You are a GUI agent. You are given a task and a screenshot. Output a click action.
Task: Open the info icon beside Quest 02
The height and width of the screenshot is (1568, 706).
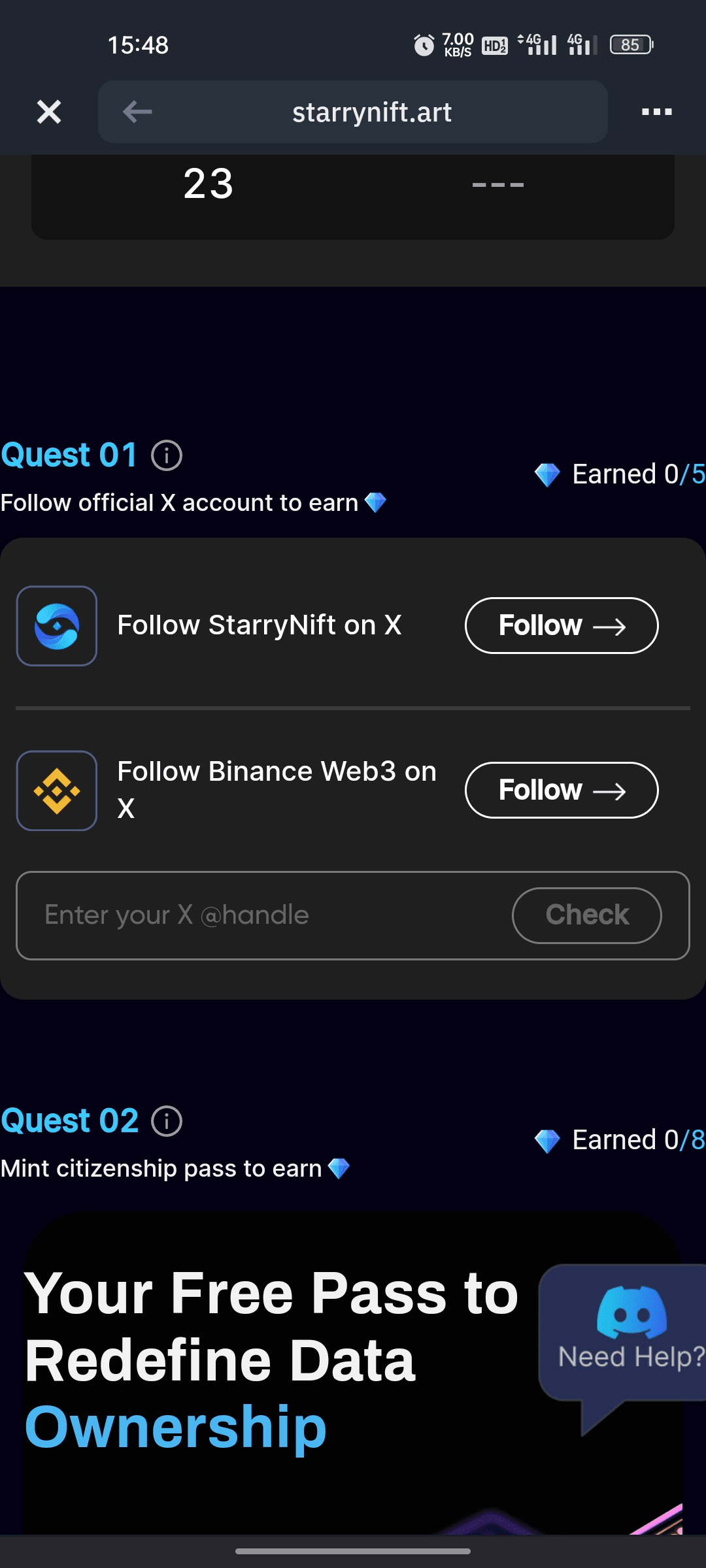pos(167,1121)
